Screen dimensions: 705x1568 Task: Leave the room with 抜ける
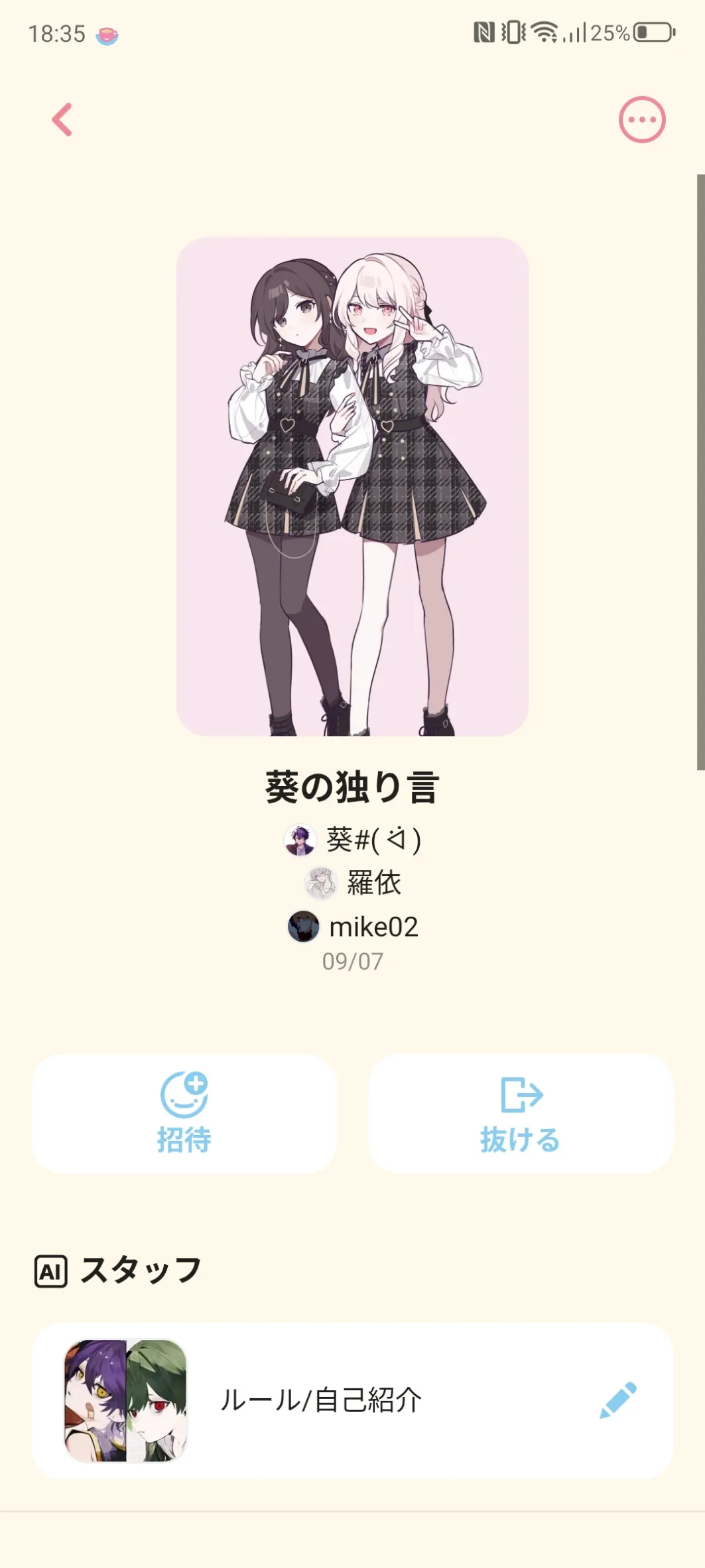[x=521, y=1113]
